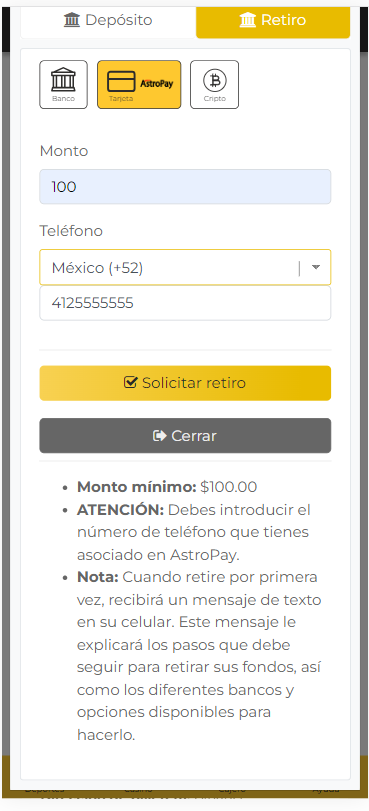Screen dimensions: 369x811
Task: Select the Banco withdrawal method
Action: (63, 84)
